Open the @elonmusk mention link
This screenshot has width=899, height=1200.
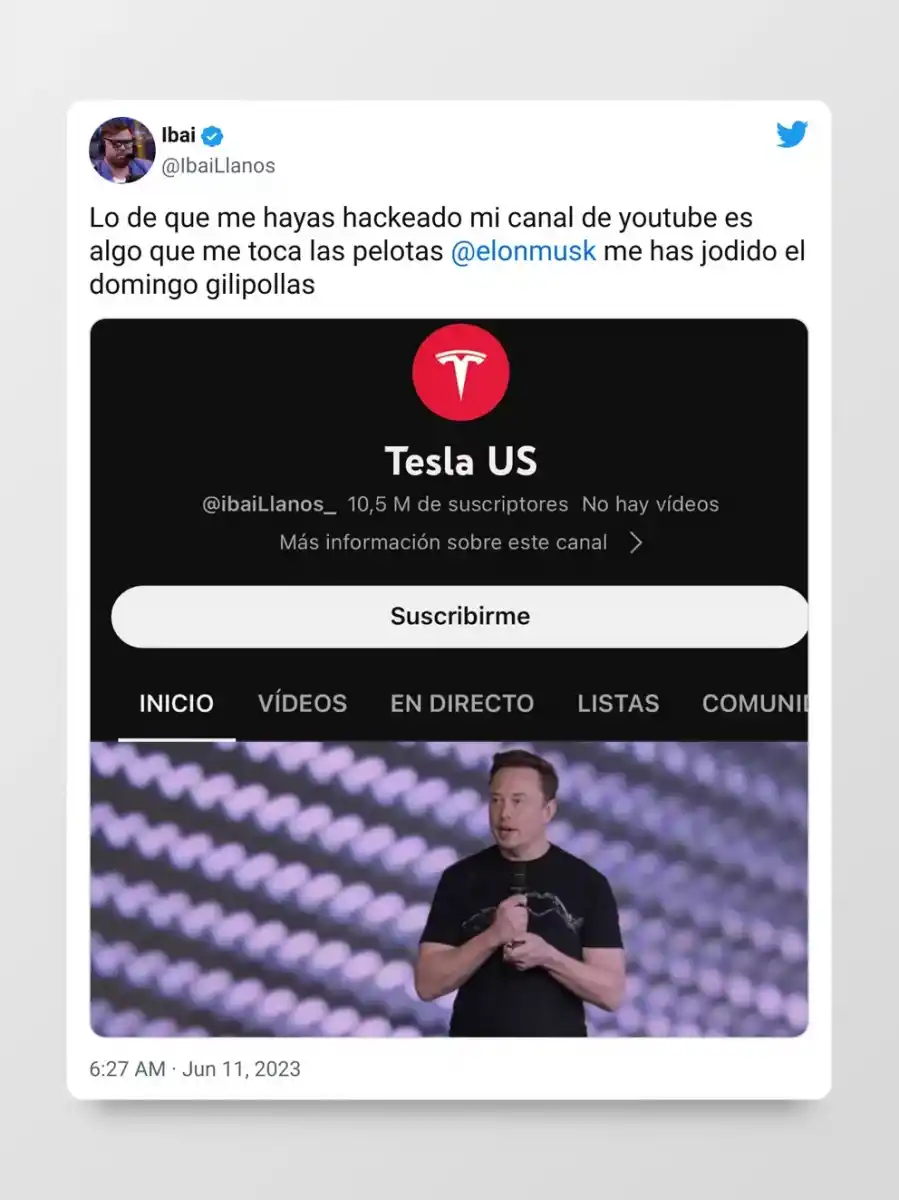click(523, 251)
